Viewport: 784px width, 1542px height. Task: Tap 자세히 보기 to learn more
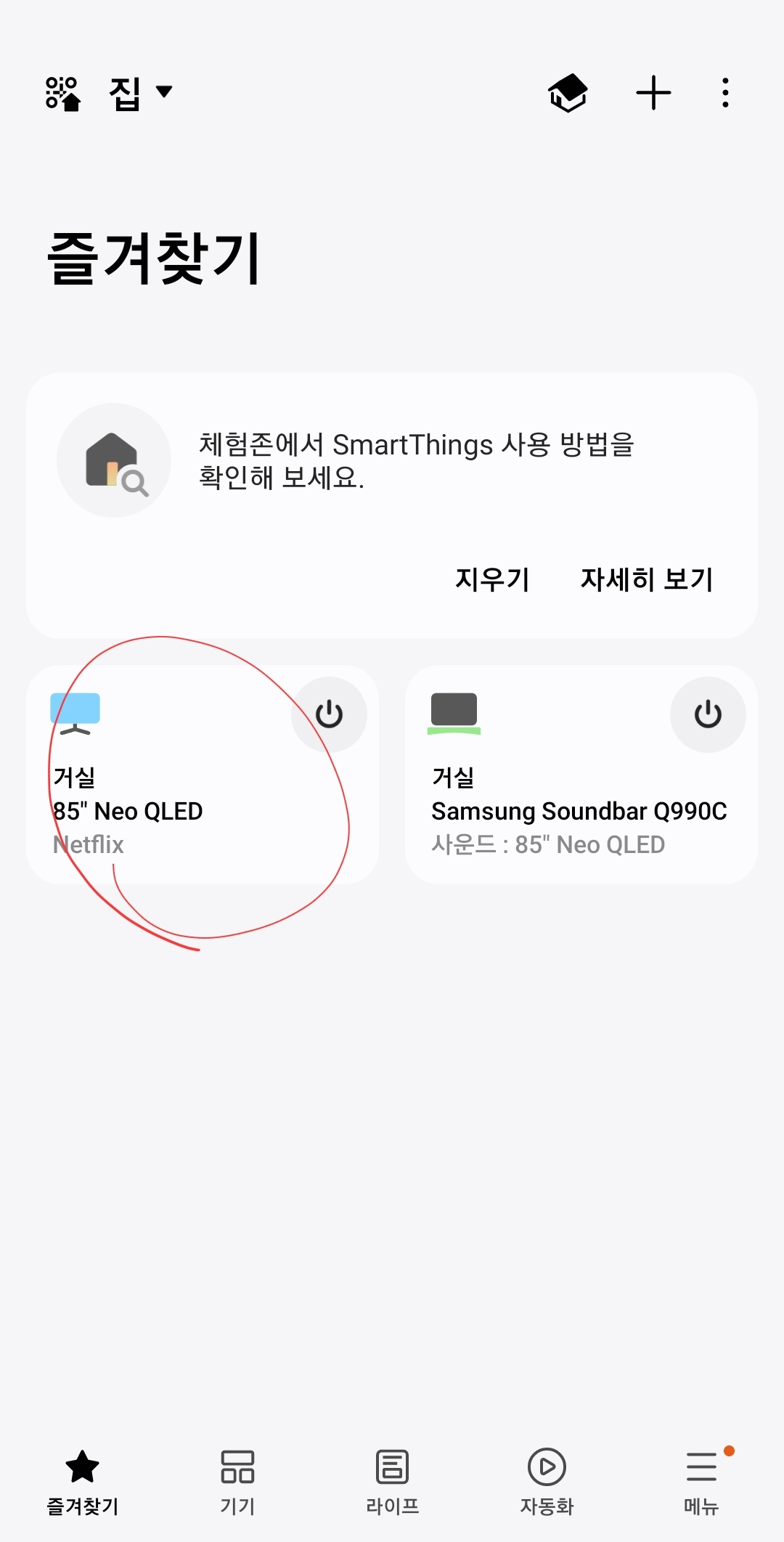point(646,579)
